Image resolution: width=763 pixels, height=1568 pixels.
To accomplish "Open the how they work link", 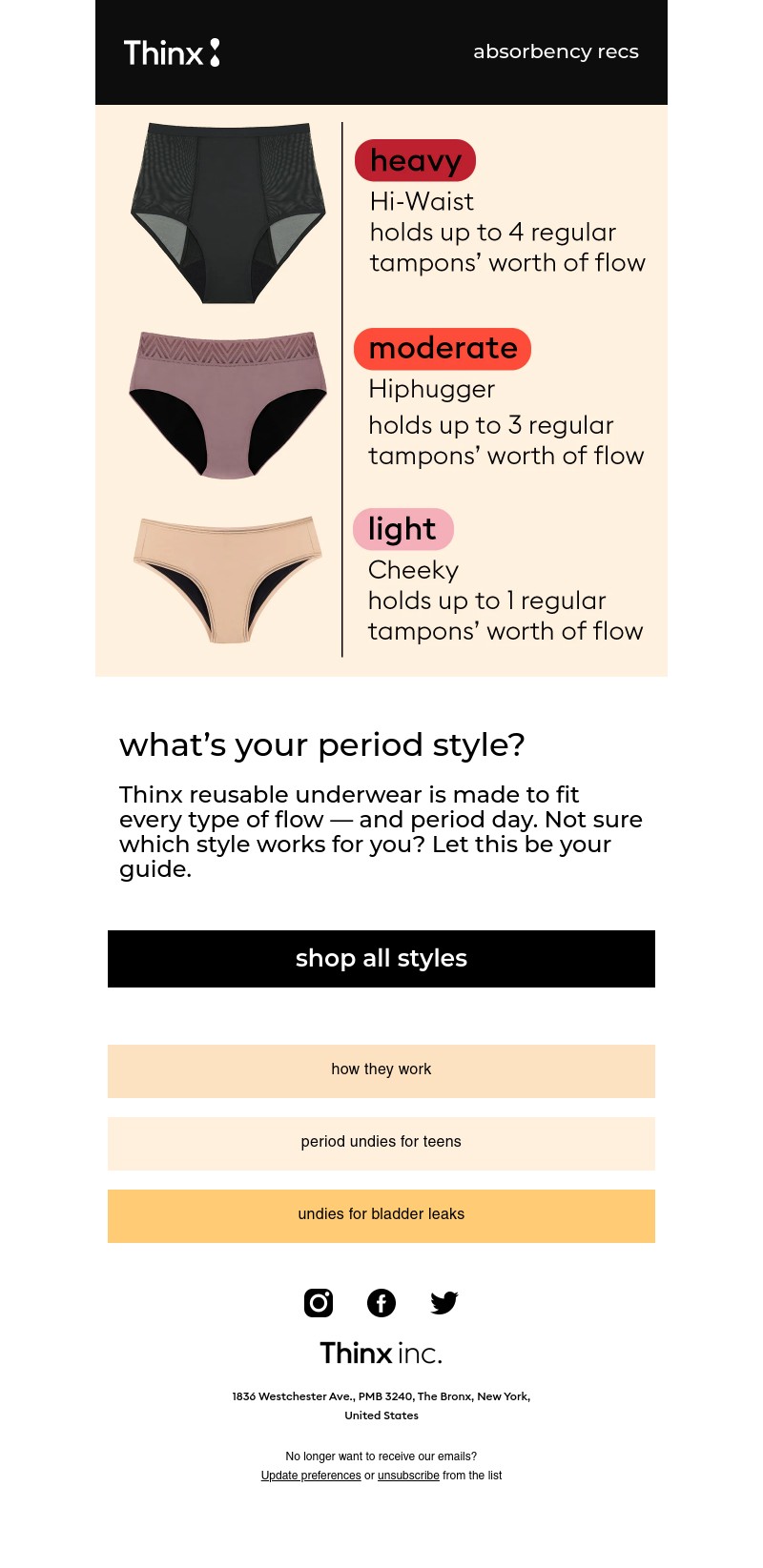I will pyautogui.click(x=381, y=1070).
